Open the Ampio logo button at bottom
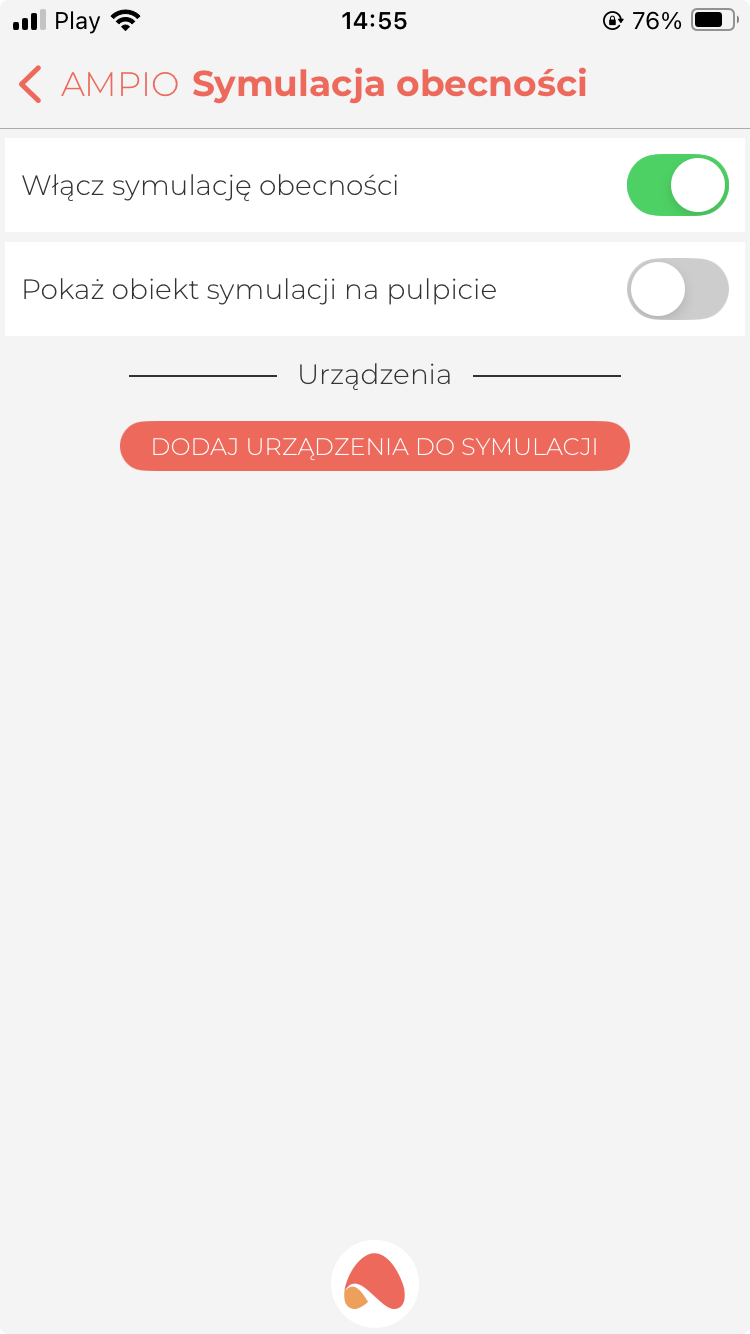 tap(375, 1283)
